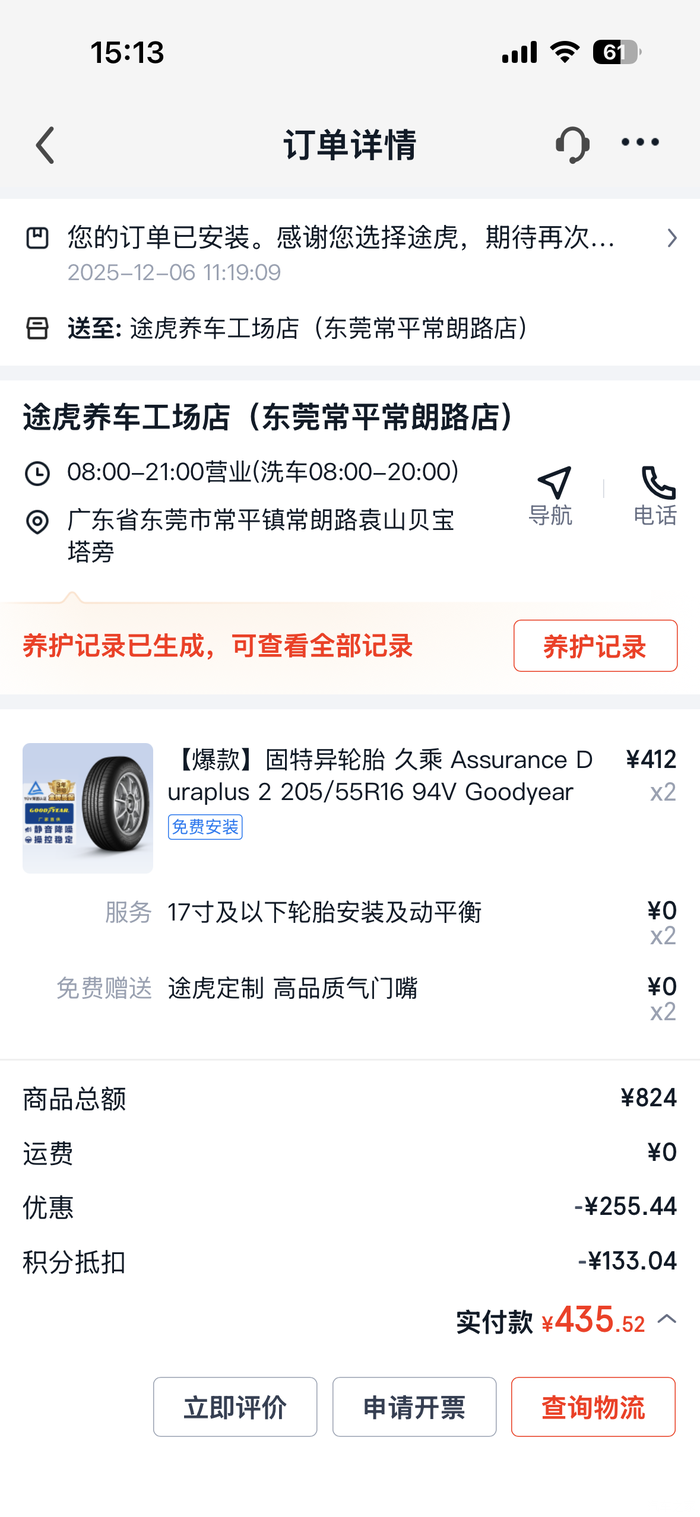This screenshot has height=1517, width=700.
Task: Collapse the 实付款 price breakdown
Action: tap(667, 1321)
